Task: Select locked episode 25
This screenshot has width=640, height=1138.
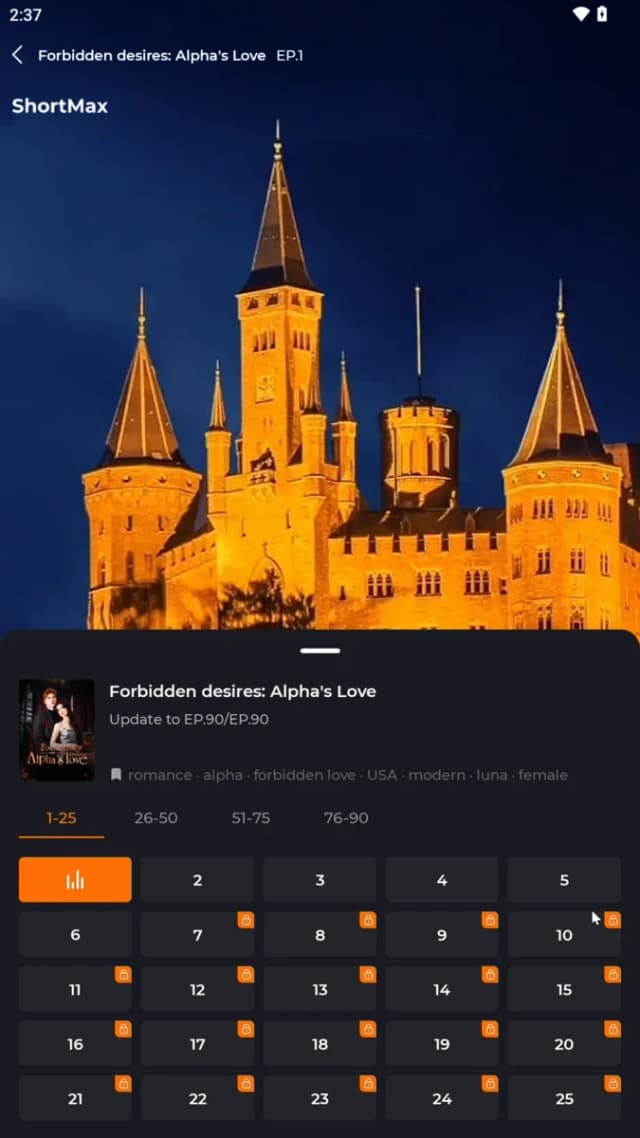Action: 565,1098
